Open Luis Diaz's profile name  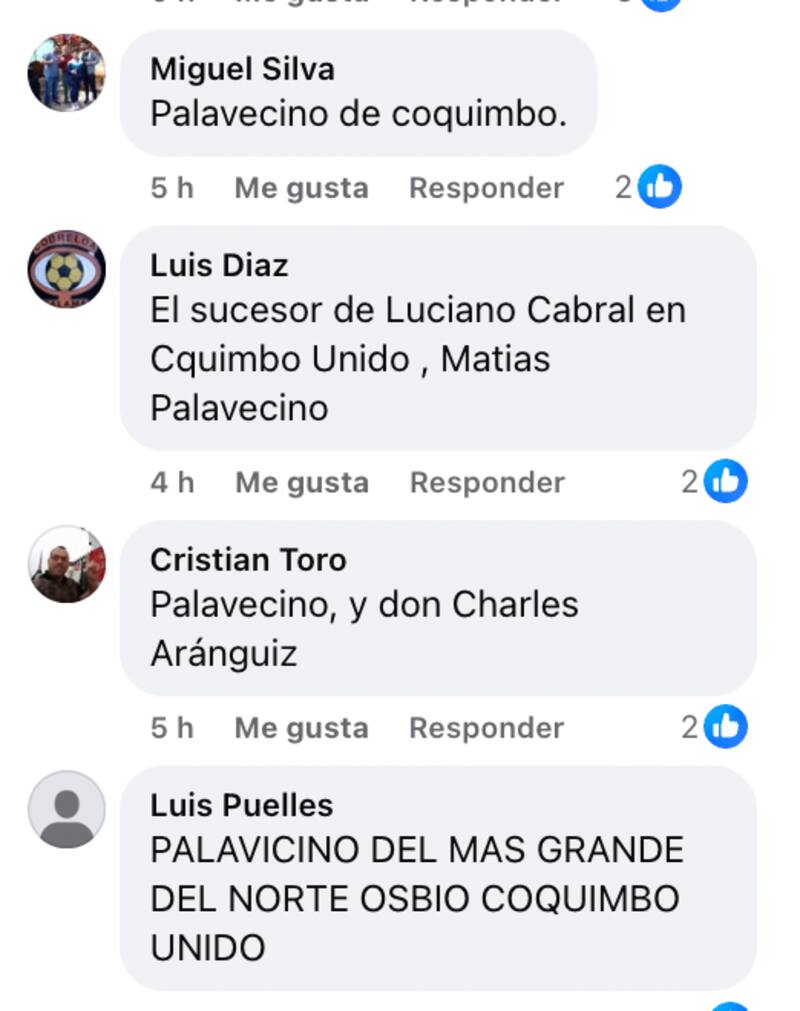[219, 265]
